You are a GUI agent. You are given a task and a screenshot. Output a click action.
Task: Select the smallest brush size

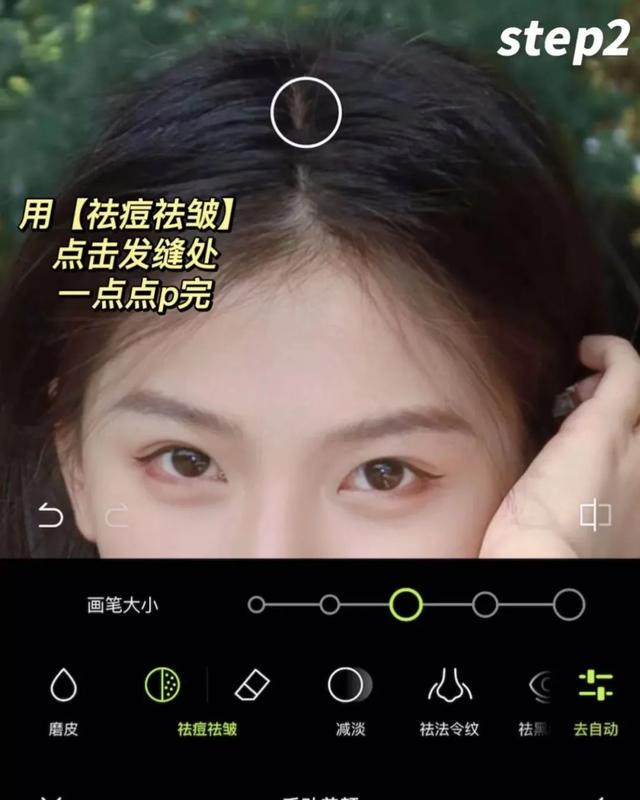click(x=257, y=604)
